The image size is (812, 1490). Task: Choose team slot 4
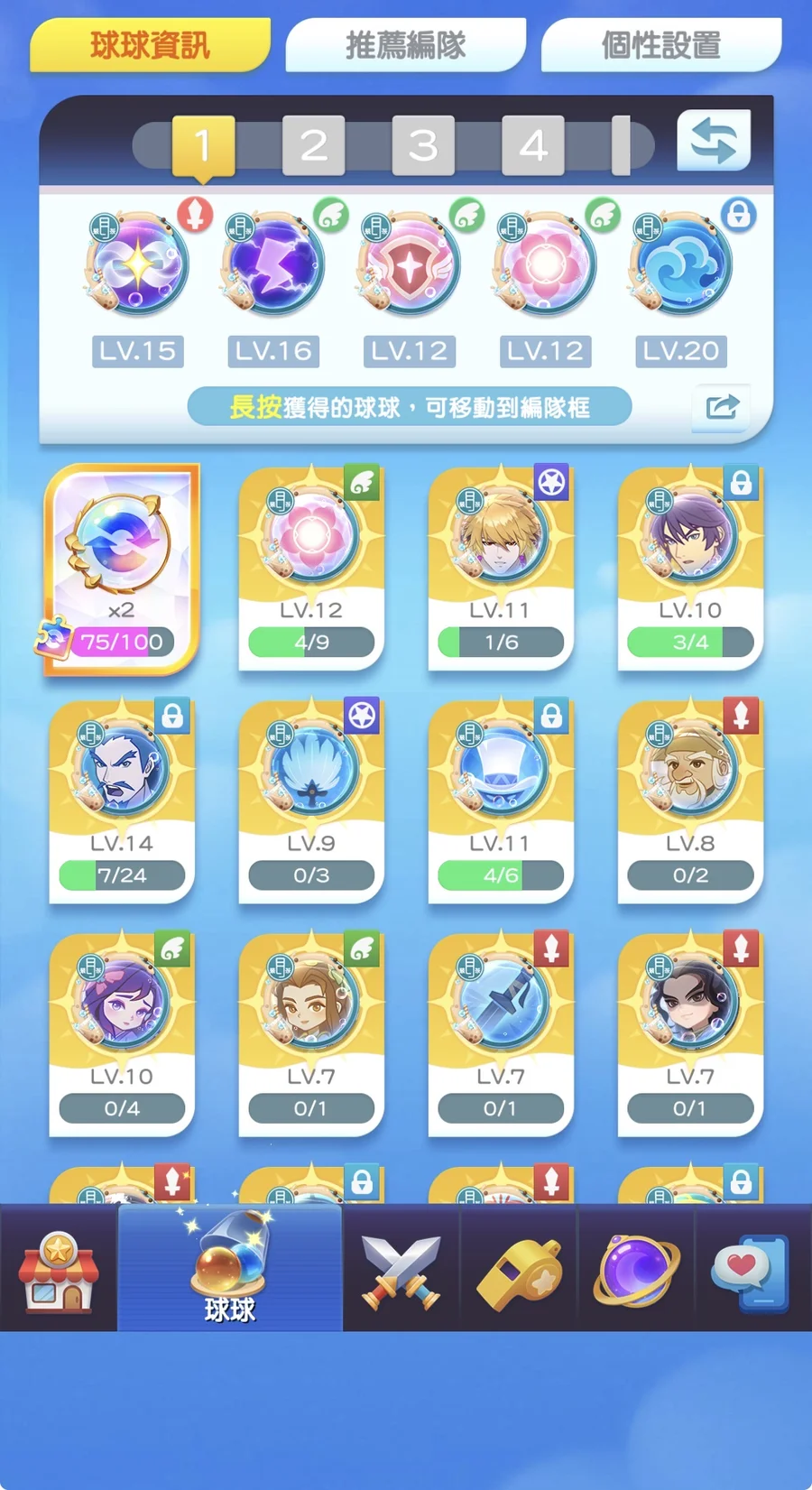[532, 144]
